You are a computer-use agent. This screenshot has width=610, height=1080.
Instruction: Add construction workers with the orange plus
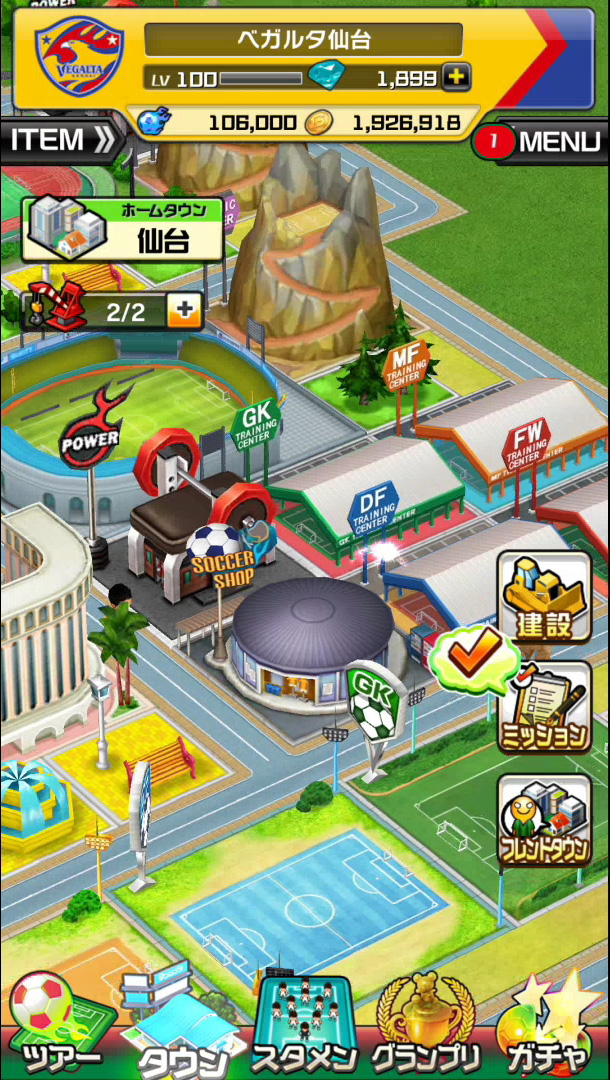pos(183,311)
